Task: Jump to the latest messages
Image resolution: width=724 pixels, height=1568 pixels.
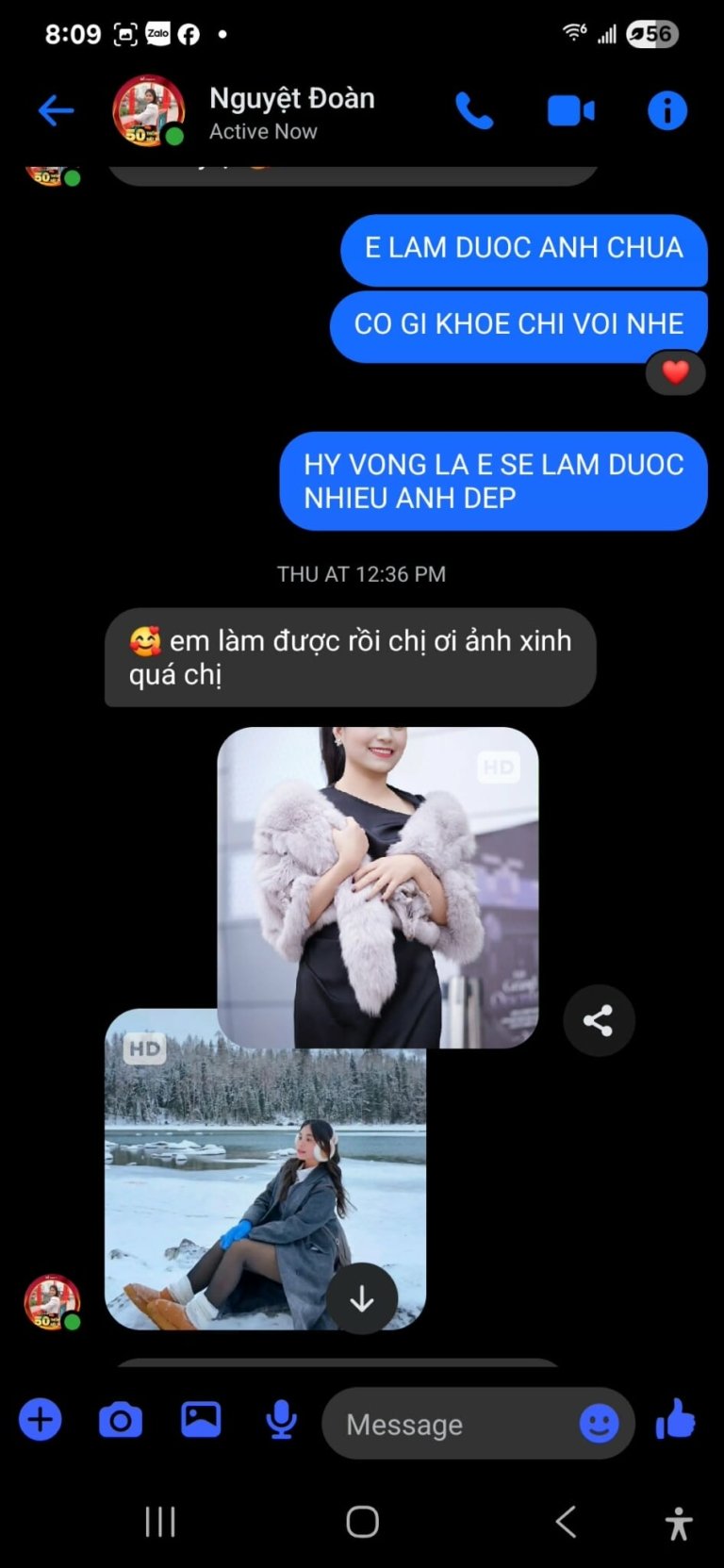Action: pyautogui.click(x=362, y=1299)
